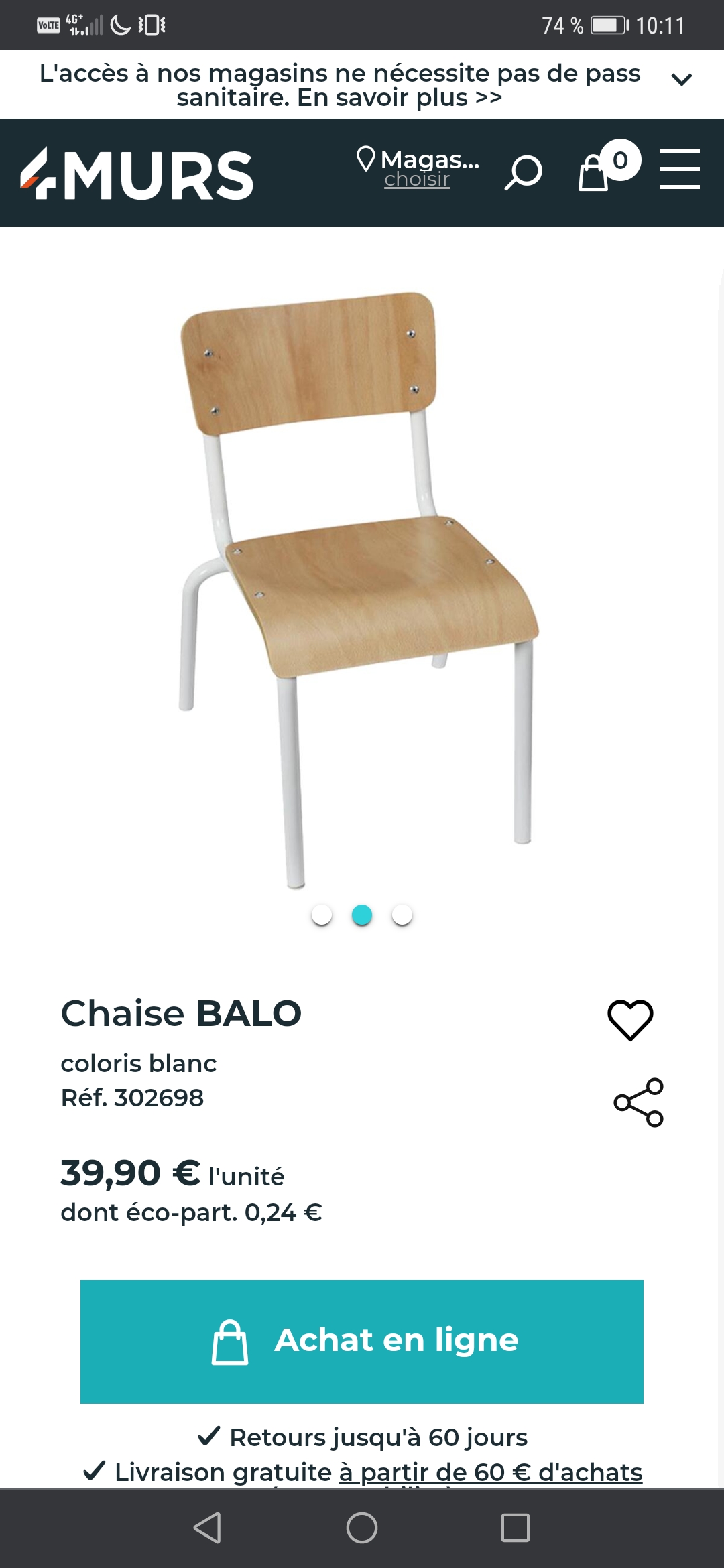The image size is (724, 1568).
Task: Go back with the system back button
Action: [207, 1528]
